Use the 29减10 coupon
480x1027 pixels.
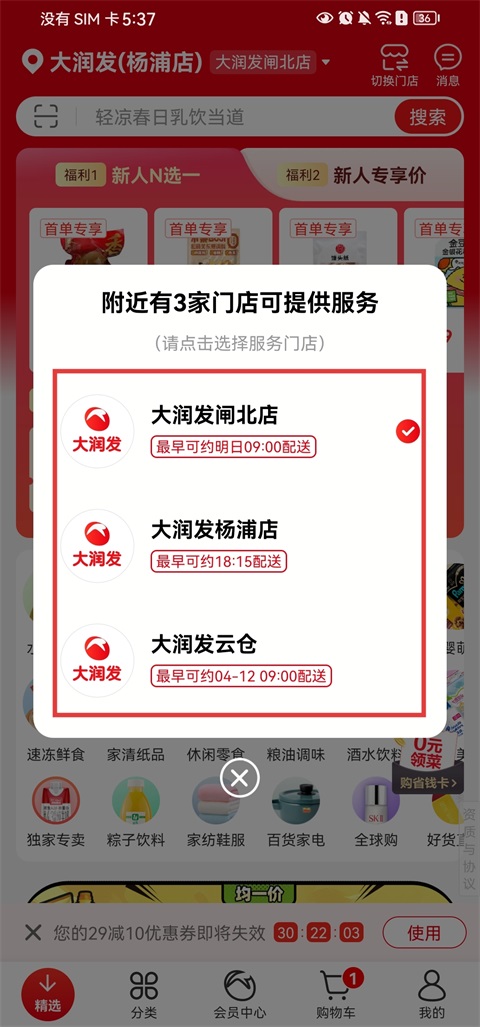pos(424,933)
